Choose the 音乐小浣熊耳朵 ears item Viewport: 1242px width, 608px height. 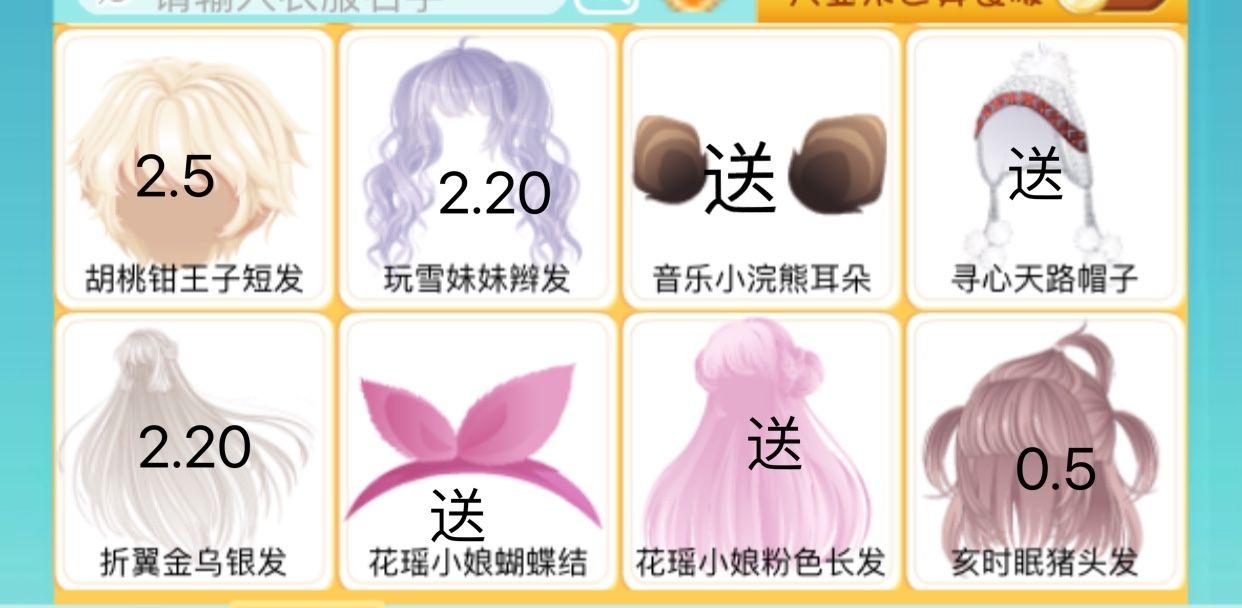(x=761, y=168)
